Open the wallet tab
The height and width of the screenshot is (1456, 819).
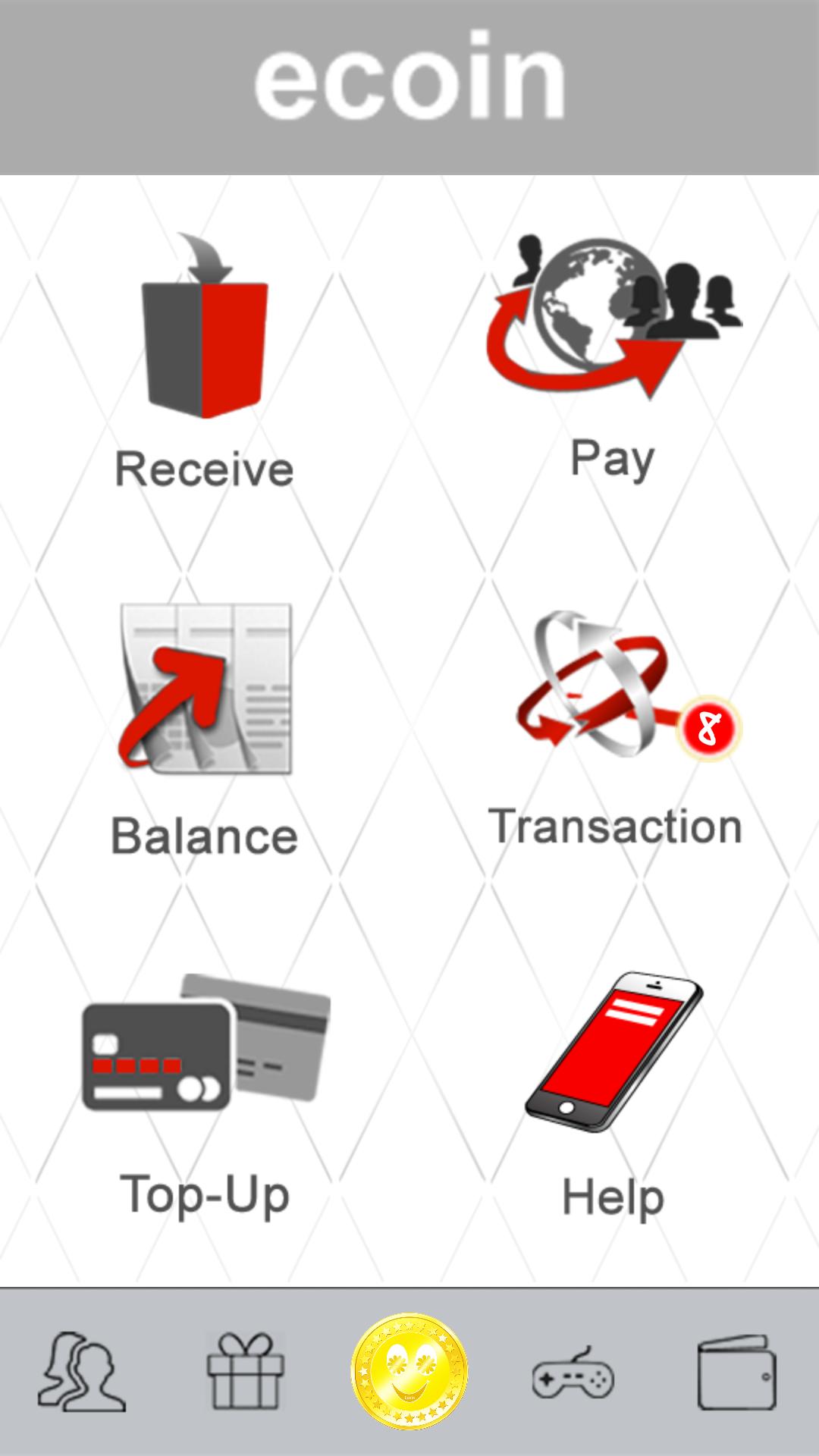click(737, 1373)
